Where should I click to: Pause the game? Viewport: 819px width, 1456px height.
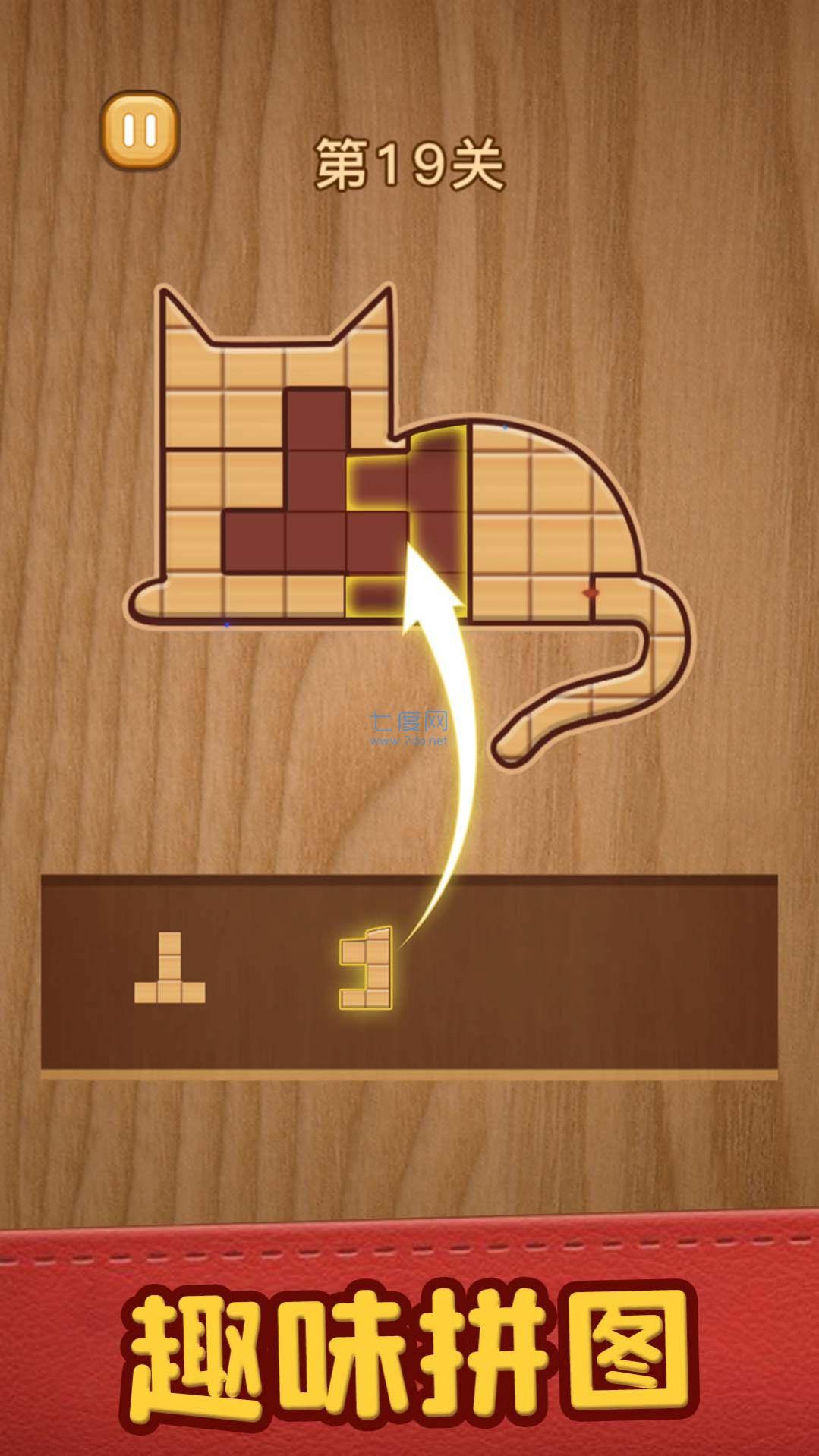(140, 131)
